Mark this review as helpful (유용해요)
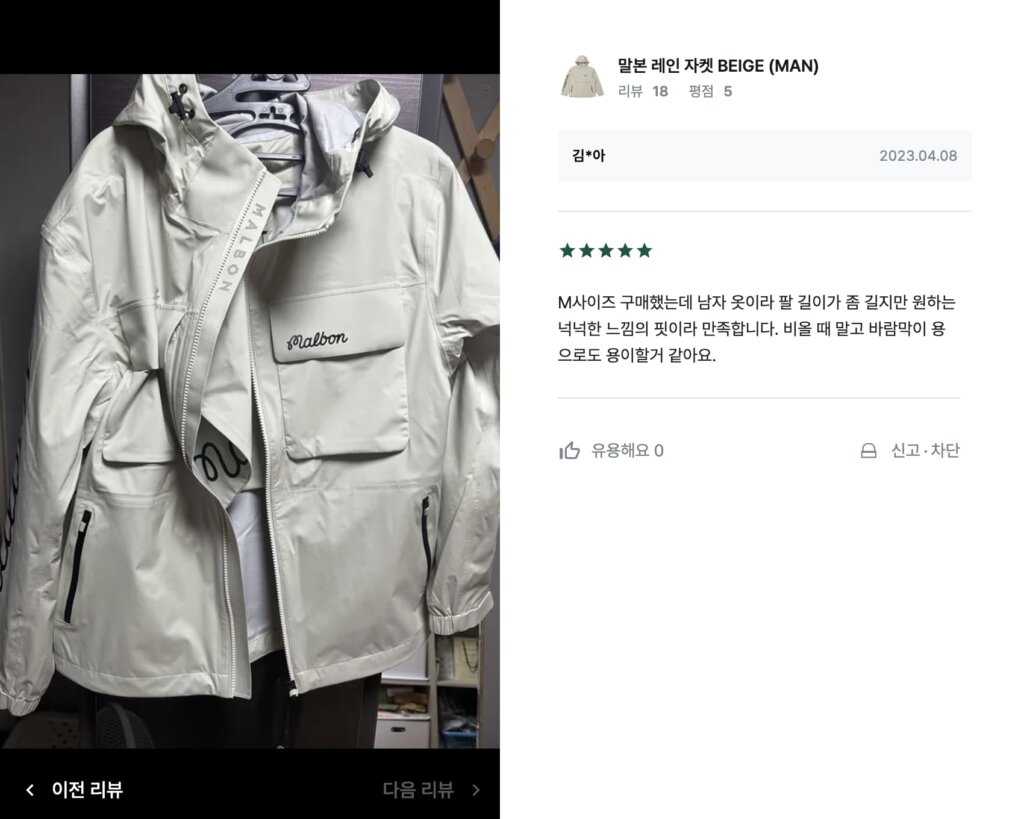1024x819 pixels. [611, 451]
